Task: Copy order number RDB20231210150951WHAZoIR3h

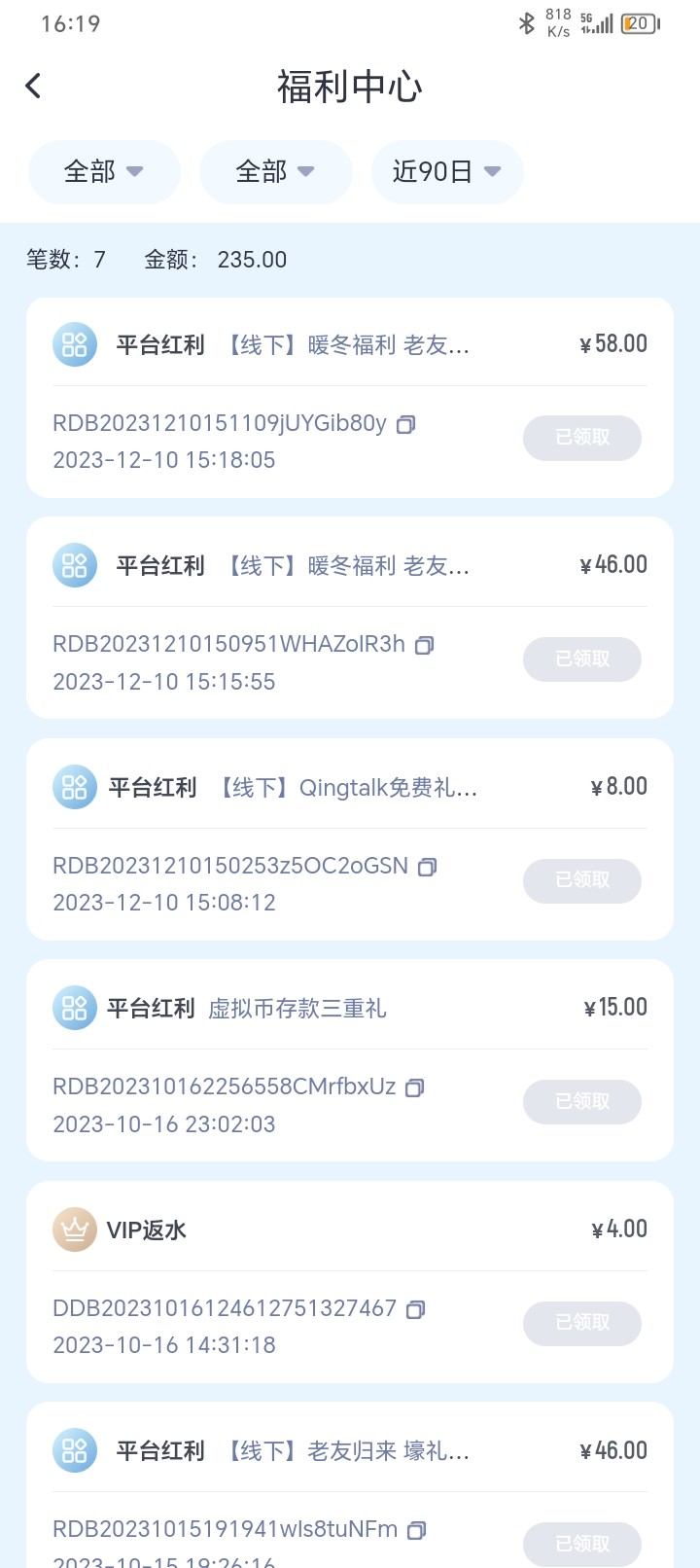Action: pyautogui.click(x=424, y=645)
